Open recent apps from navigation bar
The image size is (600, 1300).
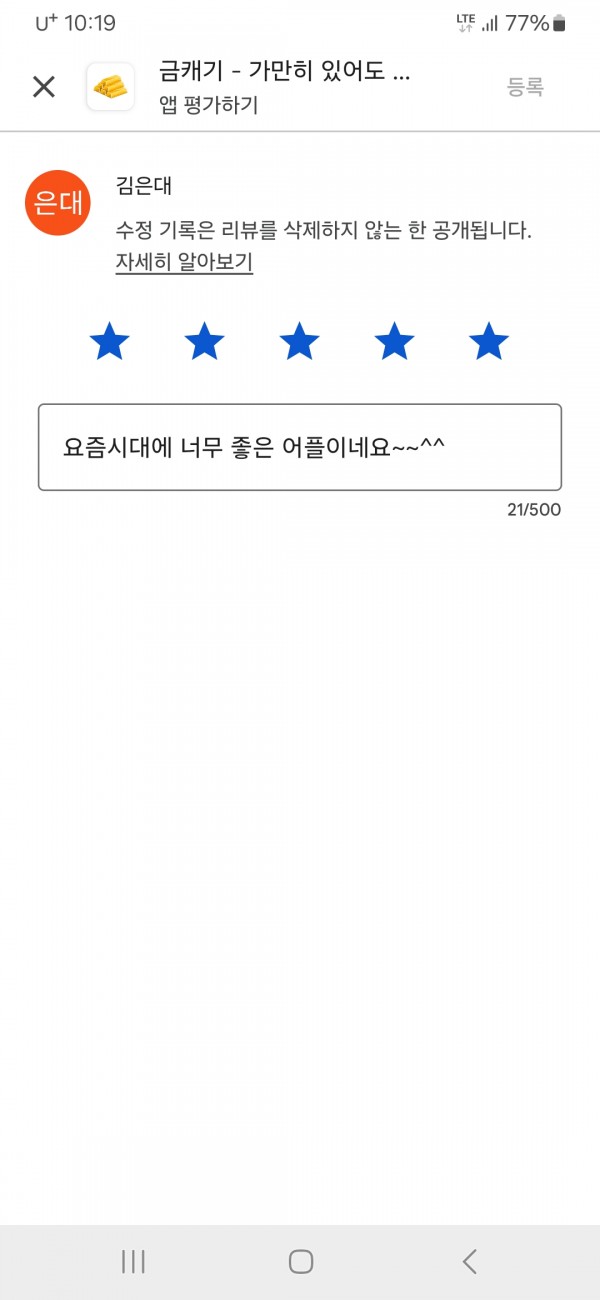click(x=133, y=1262)
